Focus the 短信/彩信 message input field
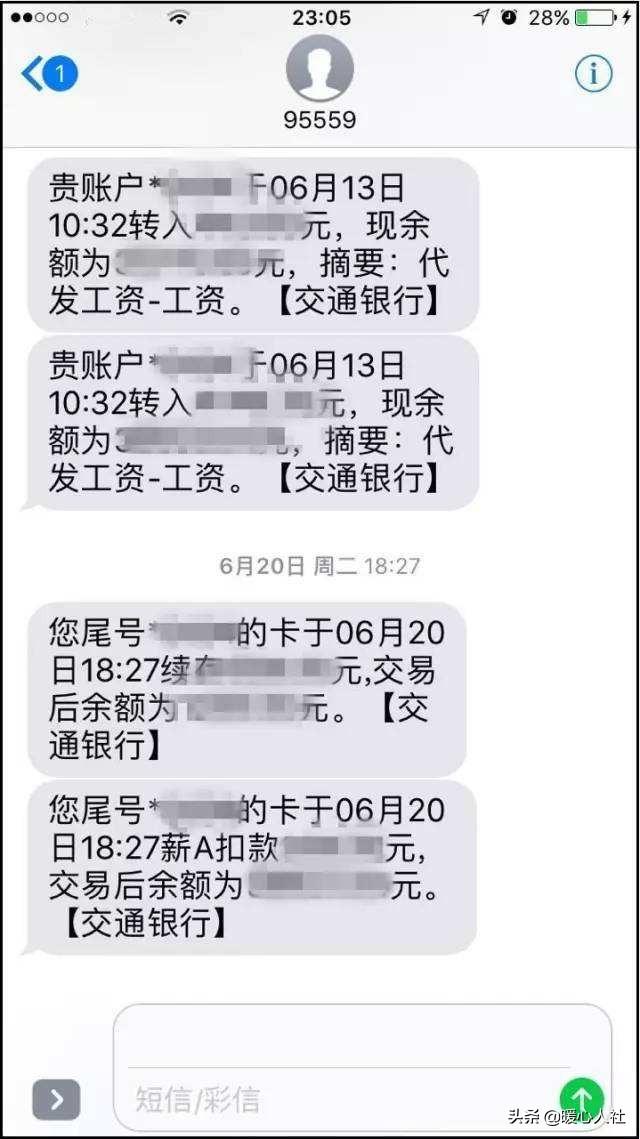This screenshot has width=640, height=1139. 340,1099
